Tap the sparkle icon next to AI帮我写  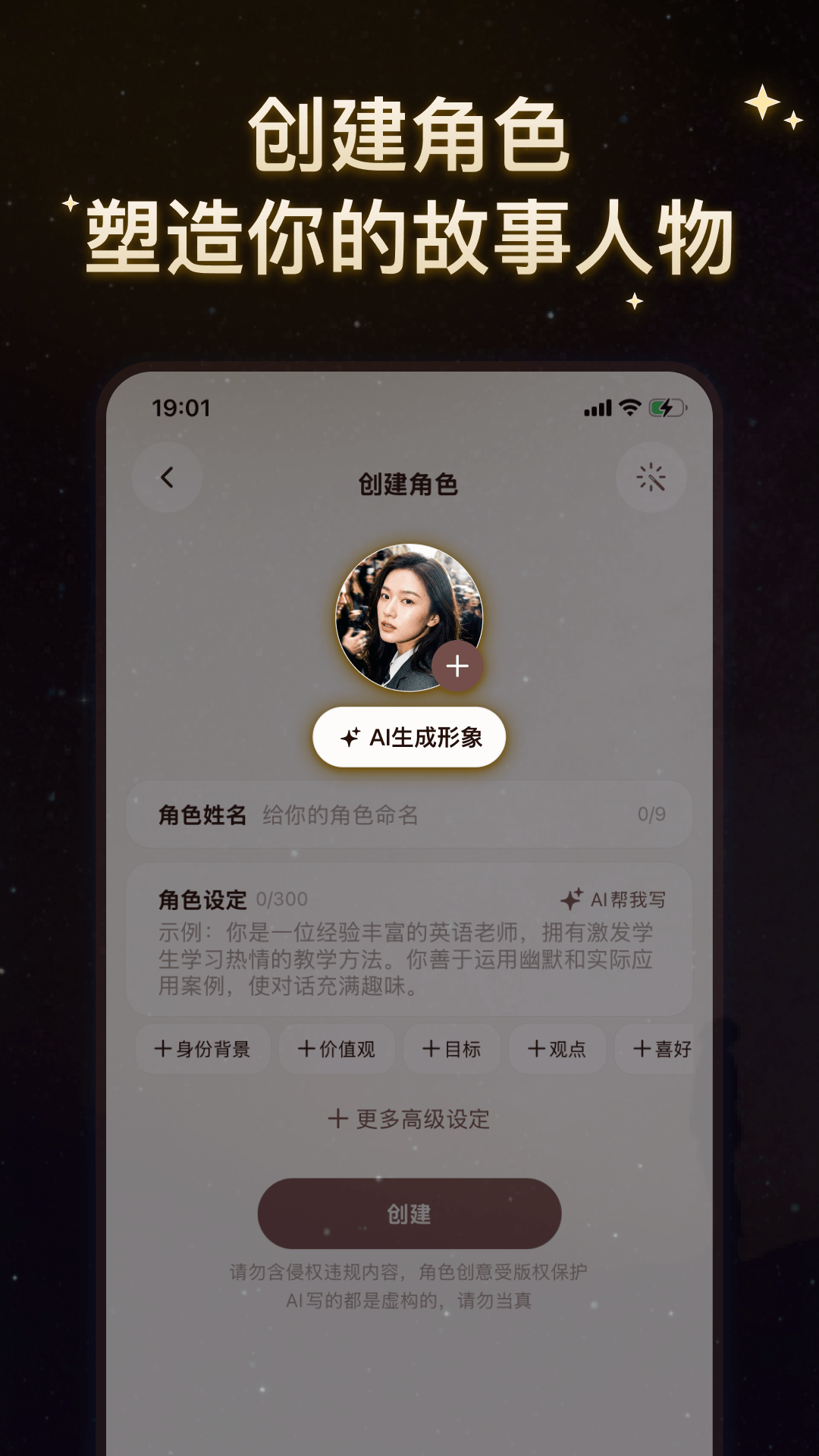pos(571,897)
